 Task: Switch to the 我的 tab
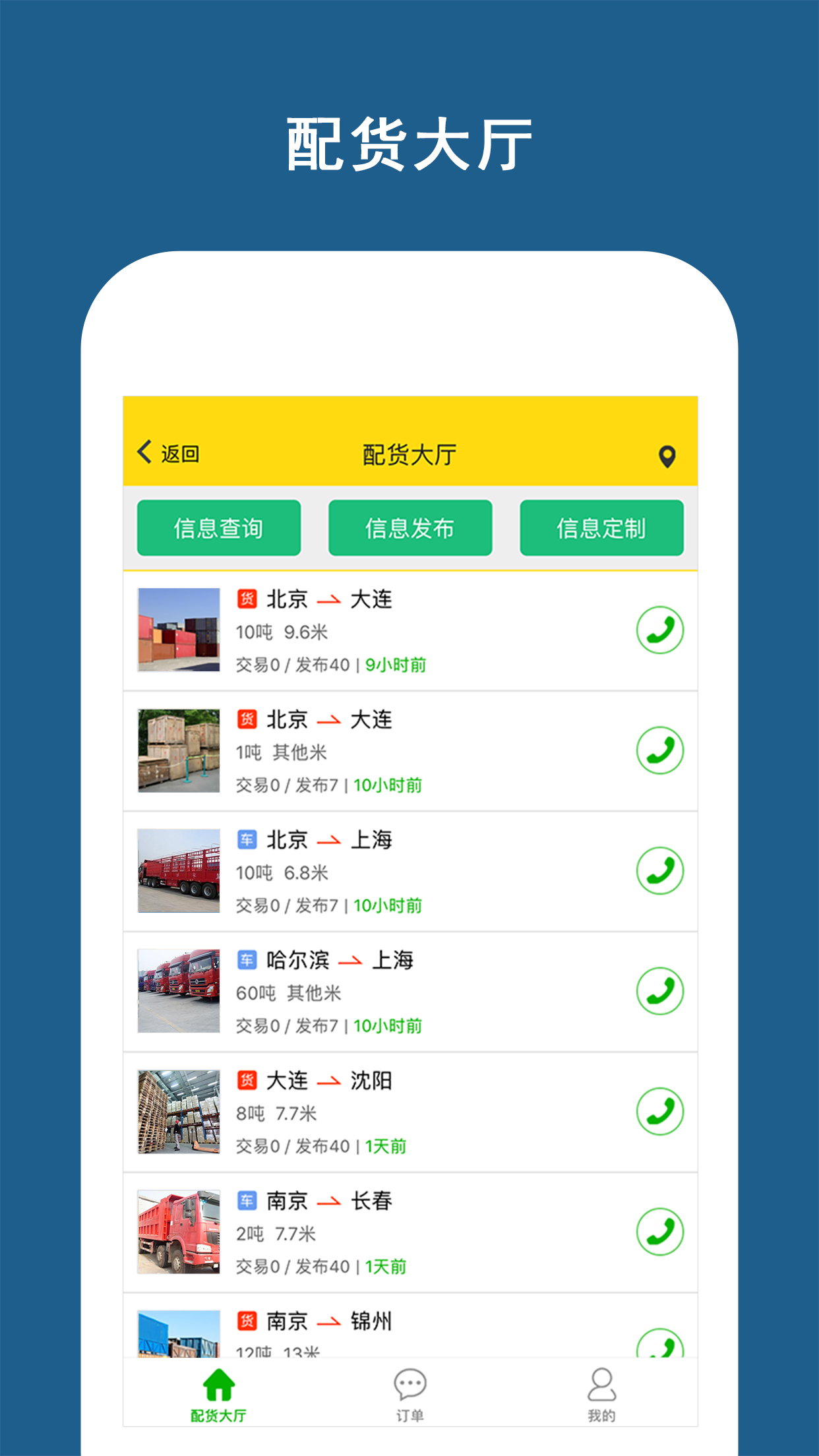[x=600, y=1398]
